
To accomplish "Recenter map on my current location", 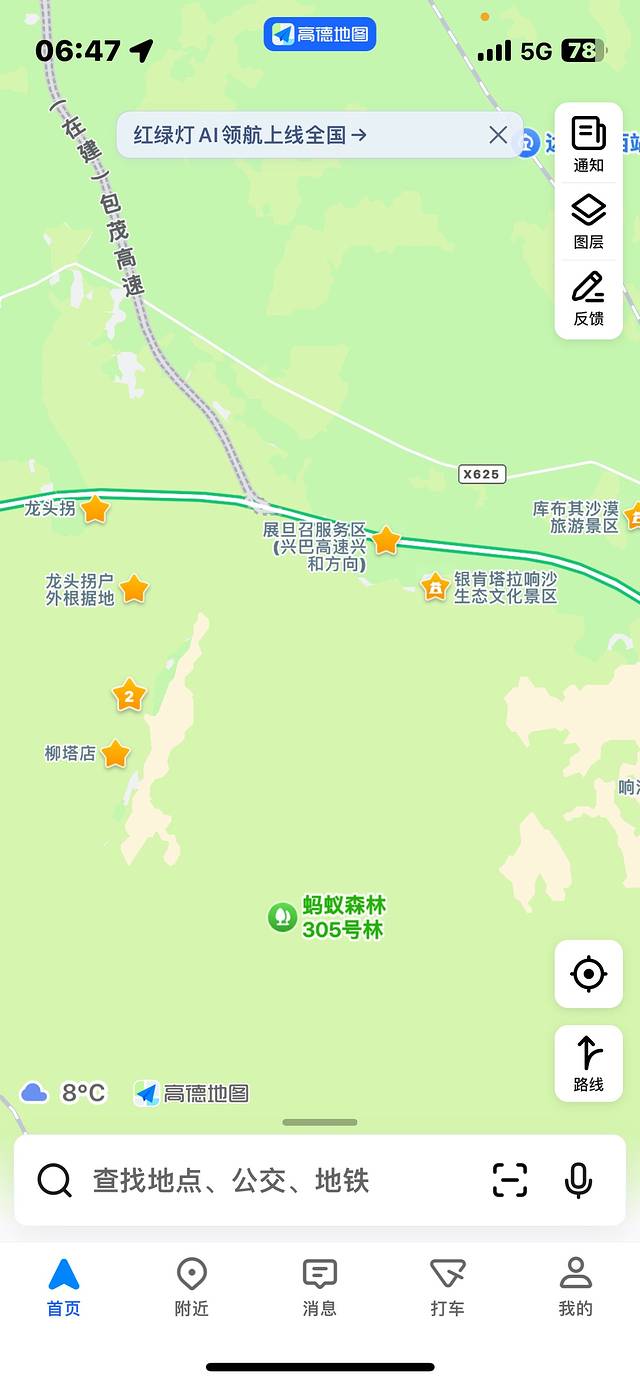I will [x=588, y=974].
